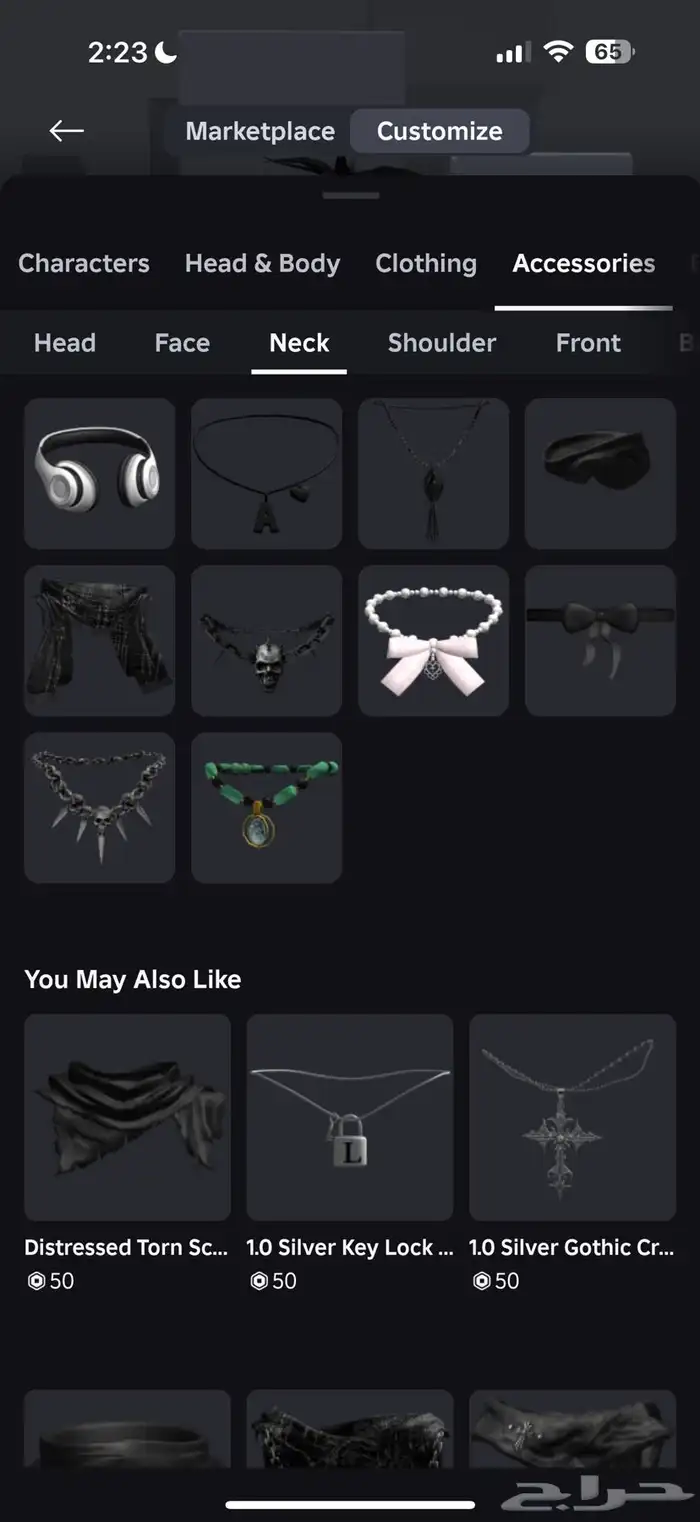Open the Shoulder accessories subtab
Viewport: 700px width, 1522px height.
click(442, 343)
